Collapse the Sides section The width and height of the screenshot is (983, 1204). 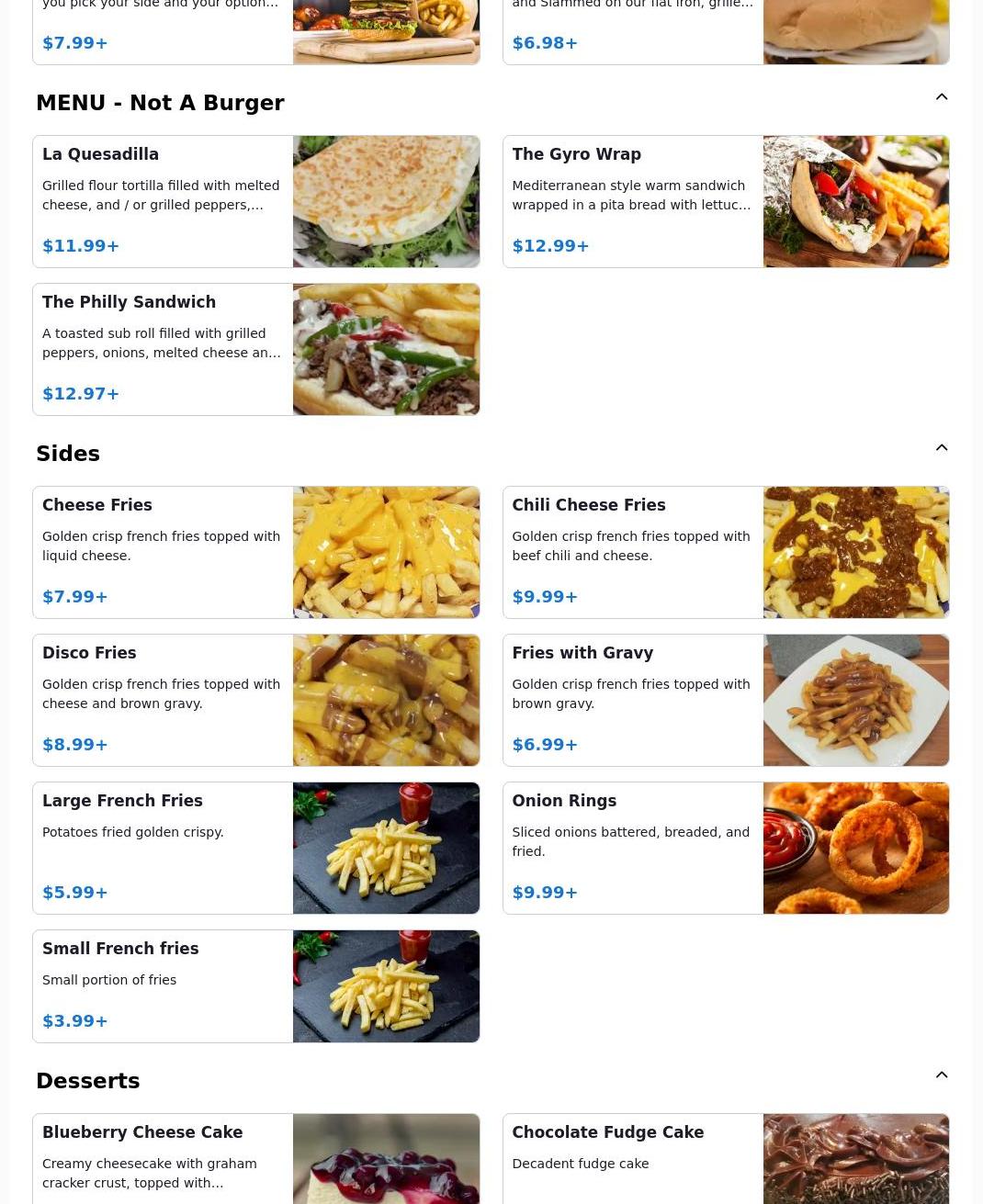(x=941, y=448)
